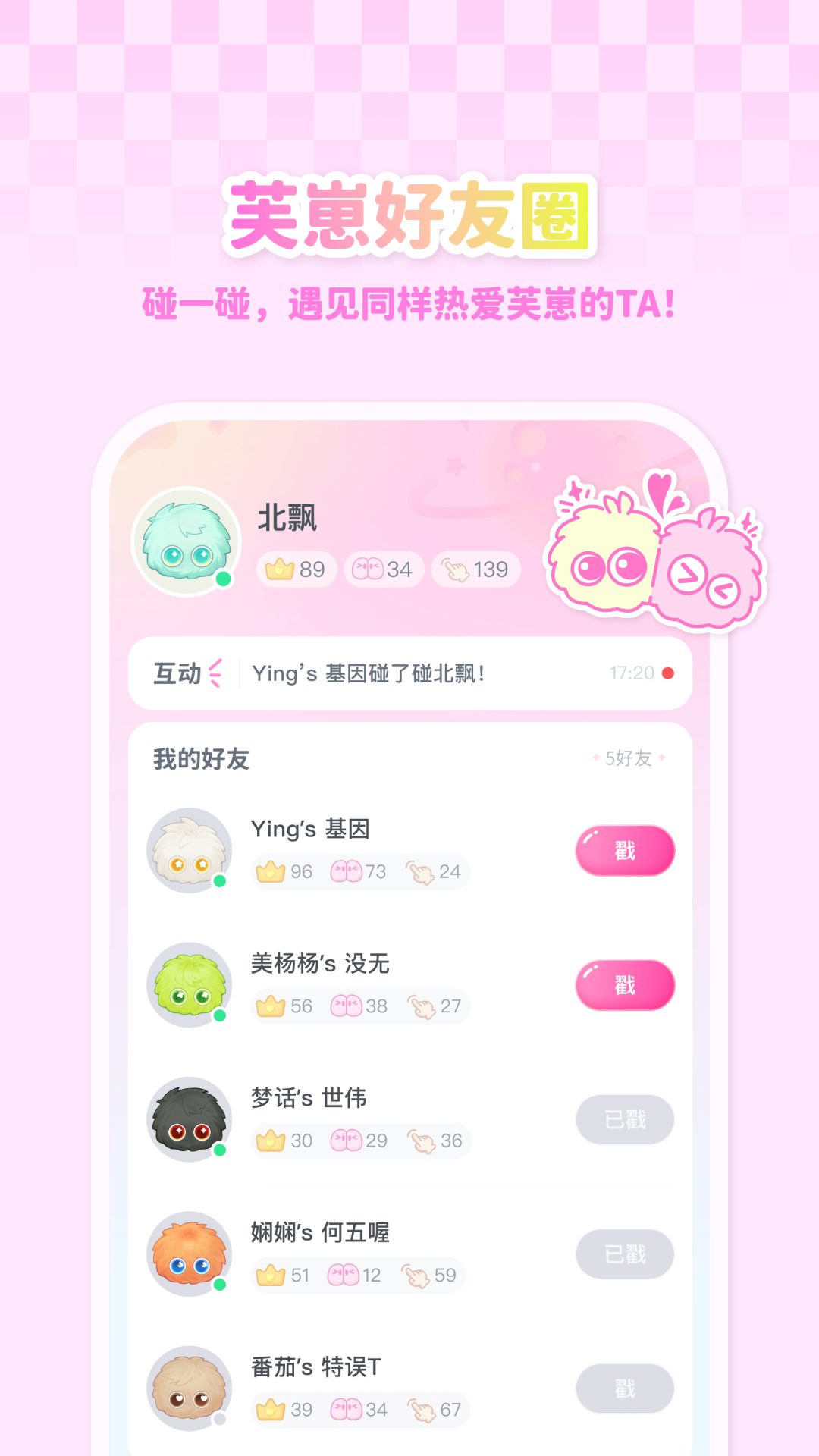Open 美杨杨's 没无 green avatar
This screenshot has height=1456, width=819.
click(x=189, y=984)
